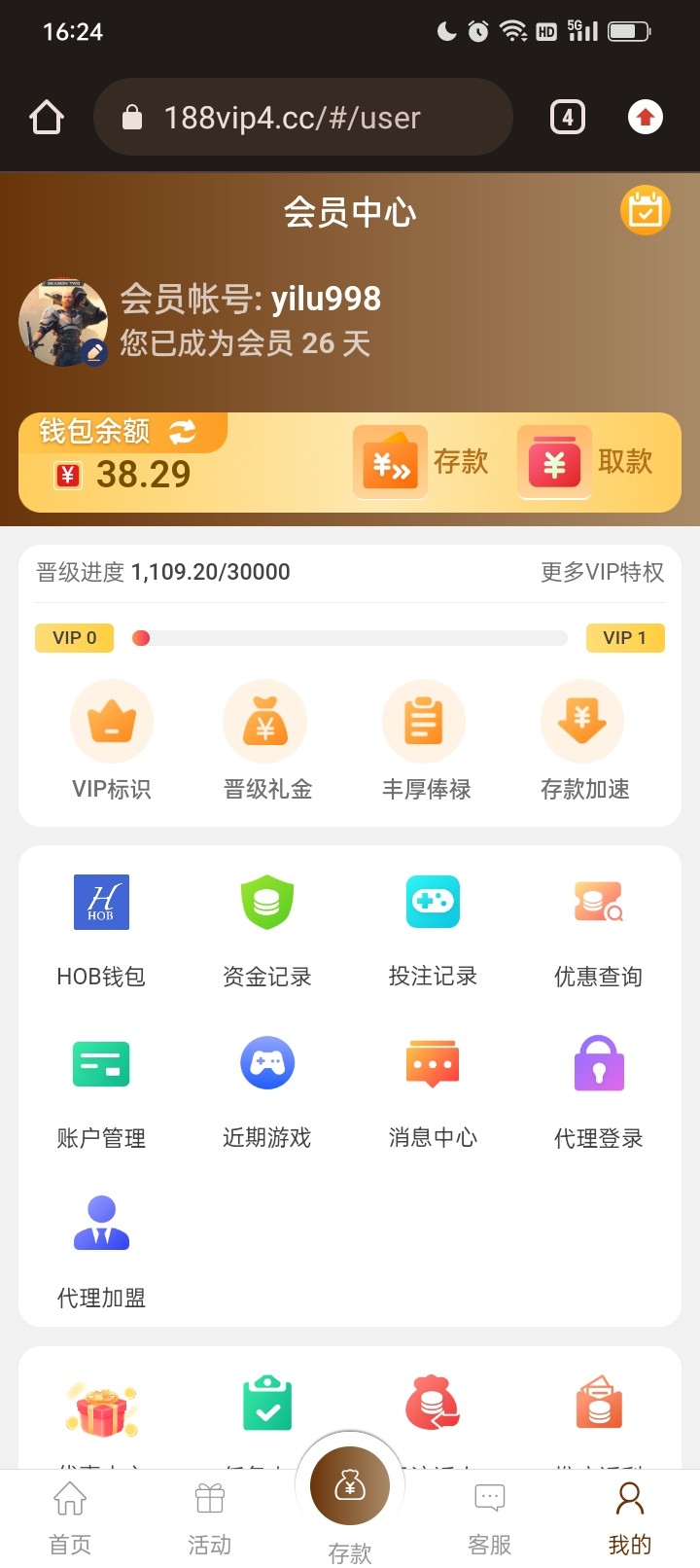700x1568 pixels.
Task: Open 更多VIP特权 link
Action: point(602,572)
